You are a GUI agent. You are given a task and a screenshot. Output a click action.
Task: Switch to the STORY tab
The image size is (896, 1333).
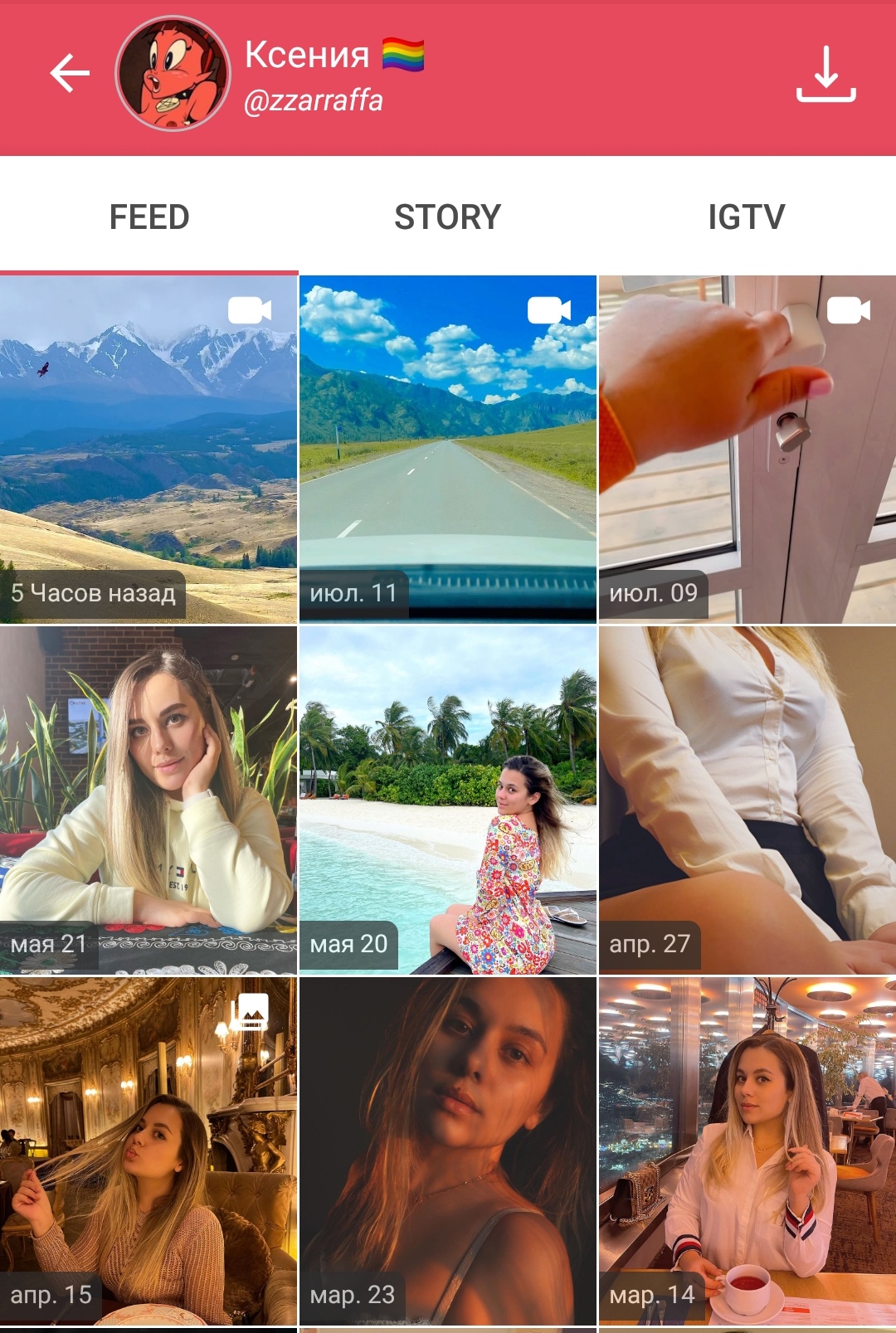[x=447, y=217]
